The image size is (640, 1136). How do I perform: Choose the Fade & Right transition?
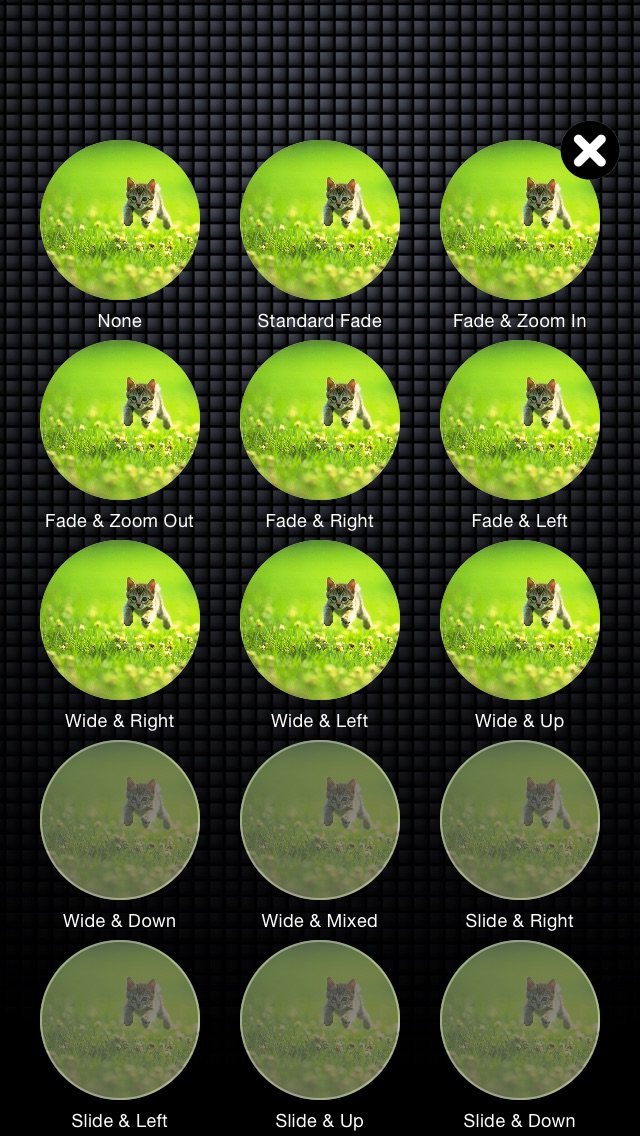[x=320, y=420]
